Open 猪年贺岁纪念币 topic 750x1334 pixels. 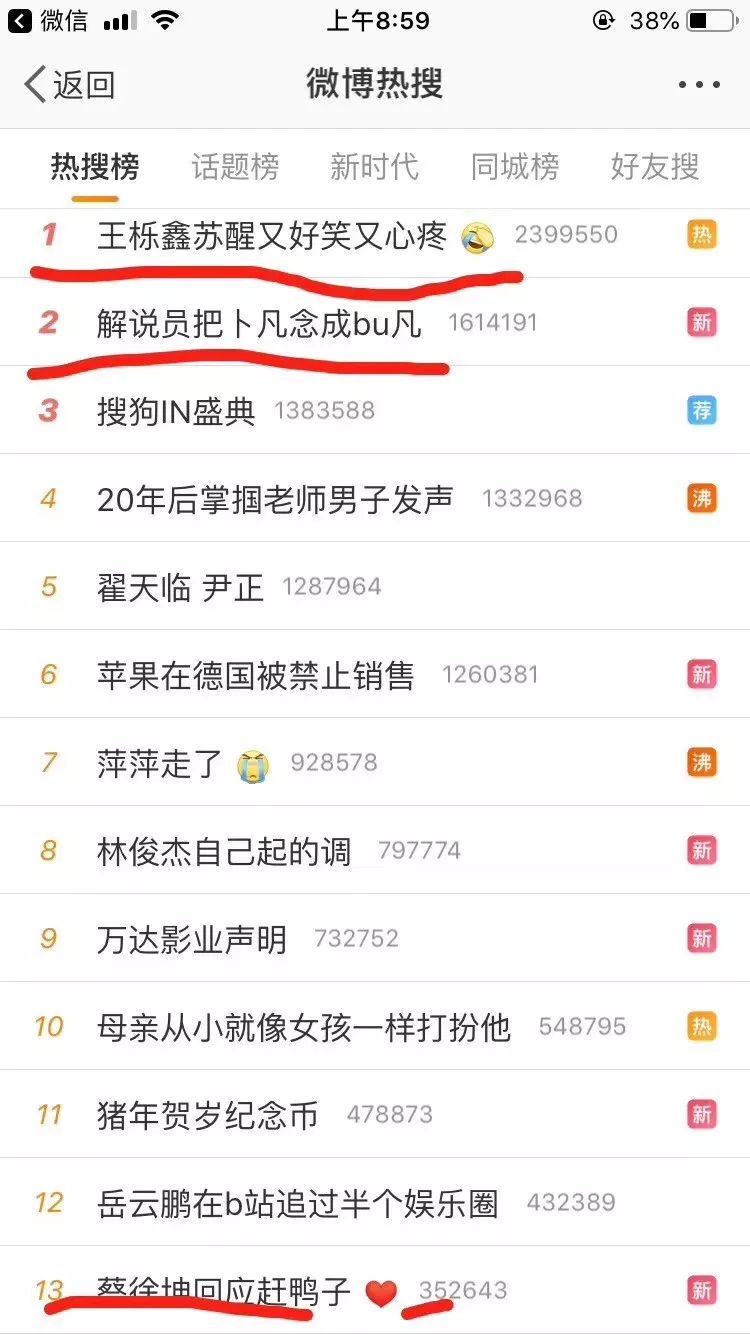tap(375, 1114)
